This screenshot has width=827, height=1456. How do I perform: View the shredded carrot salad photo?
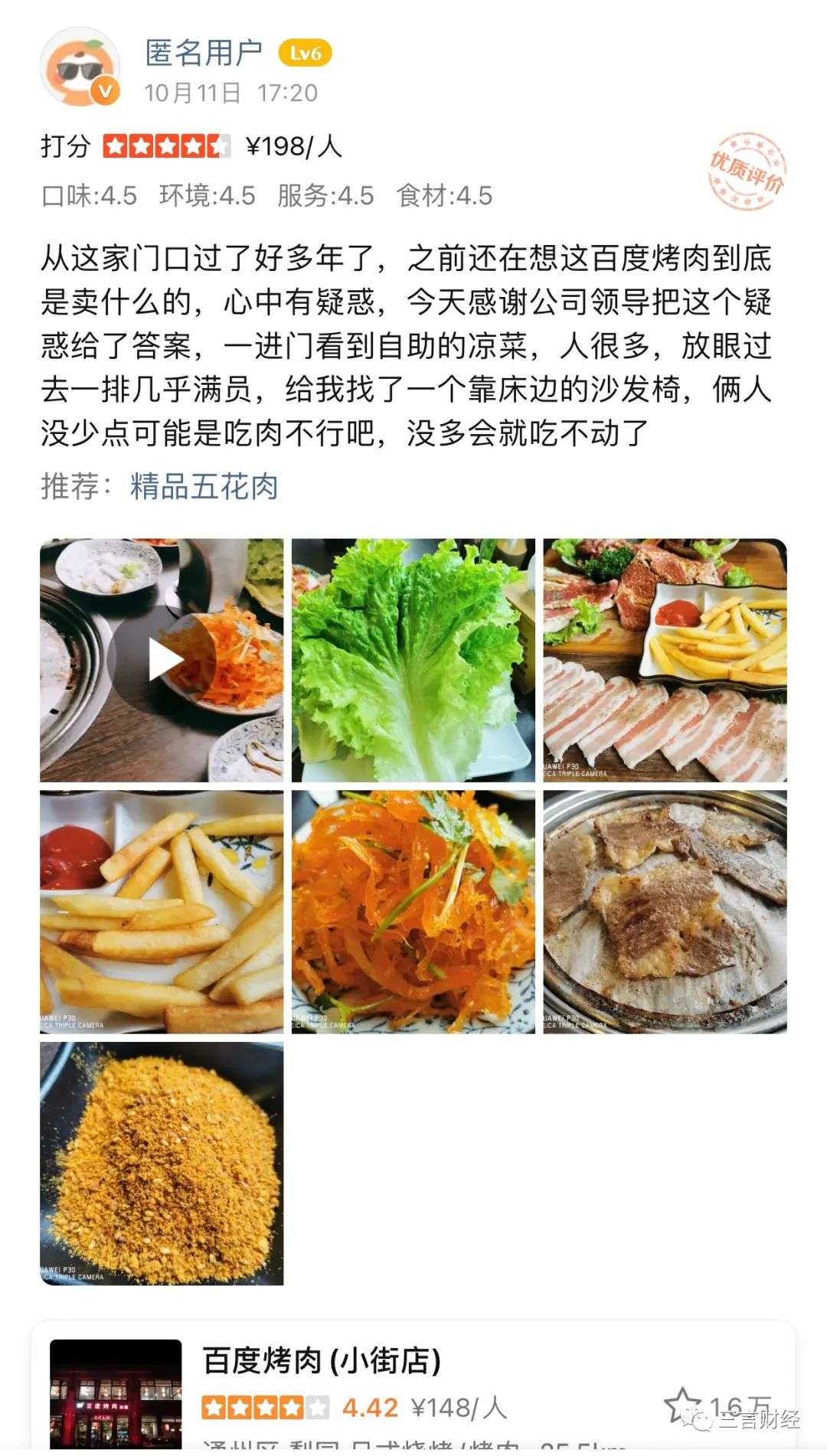pos(413,912)
